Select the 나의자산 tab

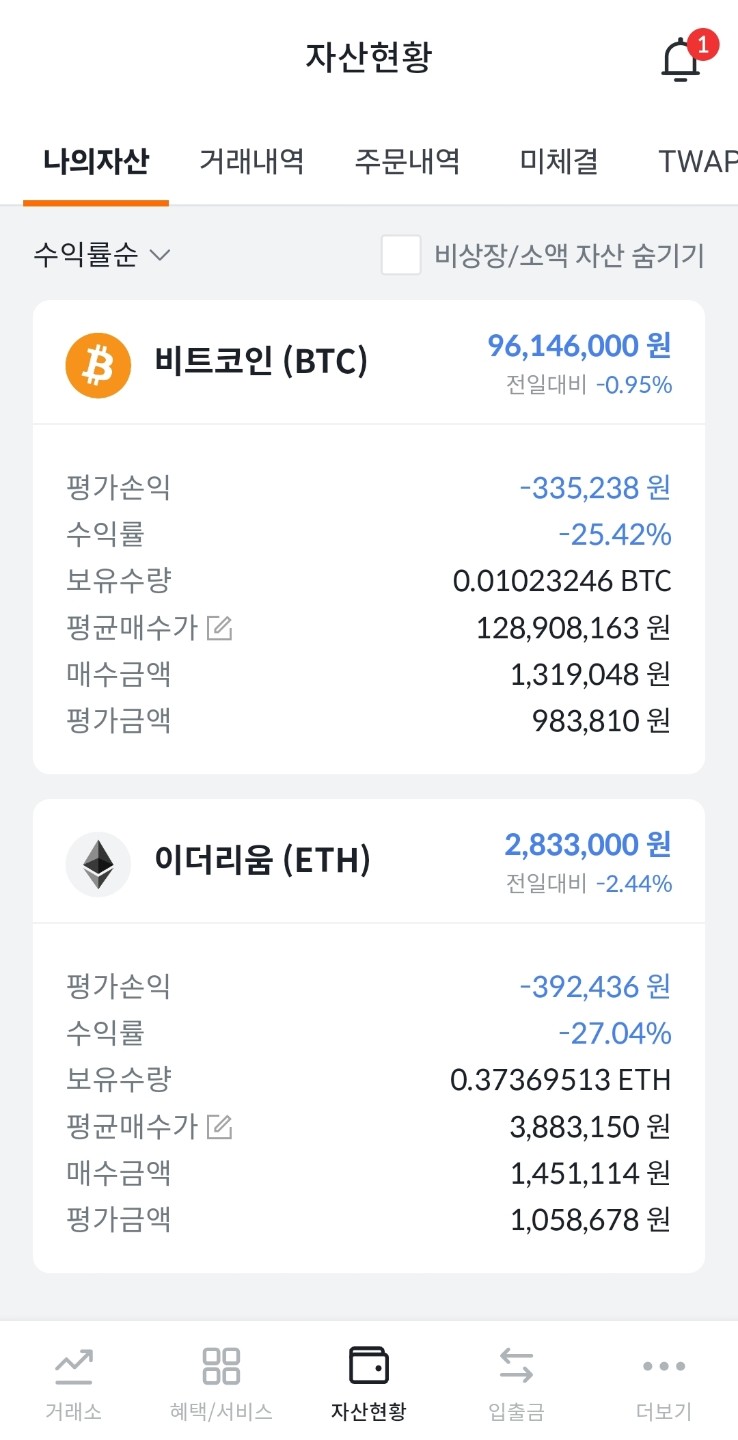(x=96, y=161)
